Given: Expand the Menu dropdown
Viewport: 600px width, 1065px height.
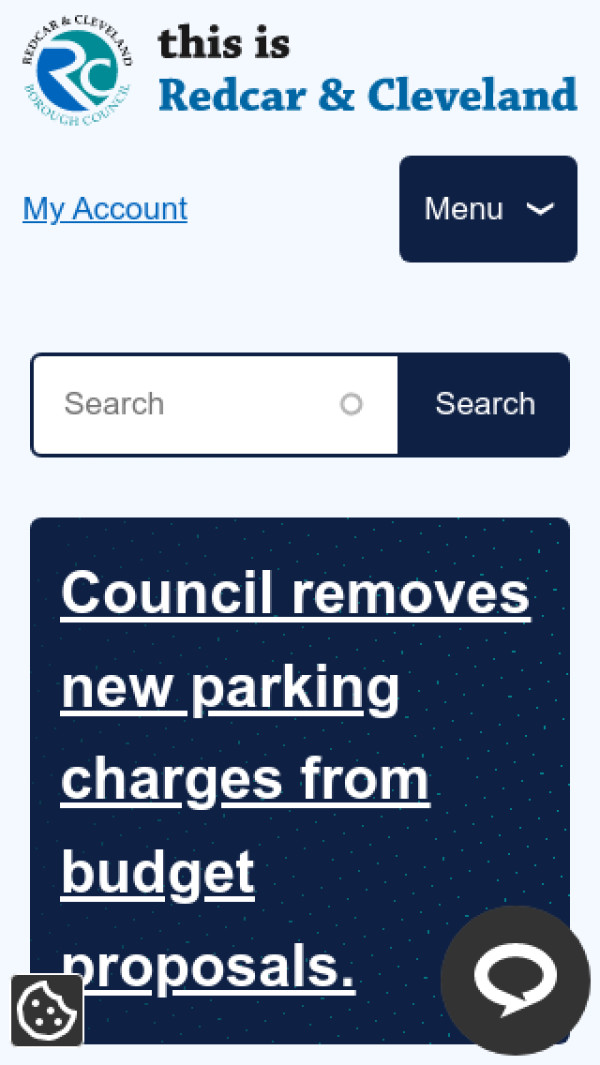Looking at the screenshot, I should coord(488,209).
